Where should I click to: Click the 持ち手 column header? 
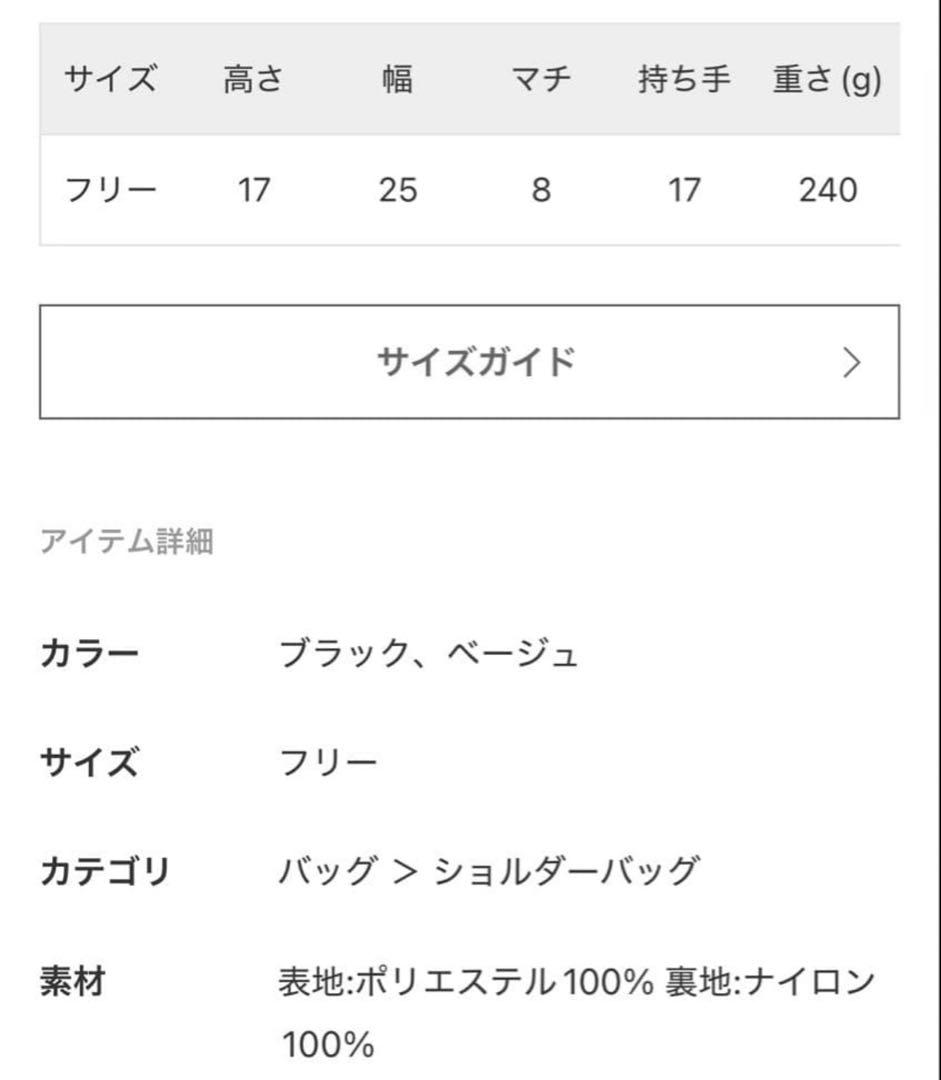tap(683, 83)
